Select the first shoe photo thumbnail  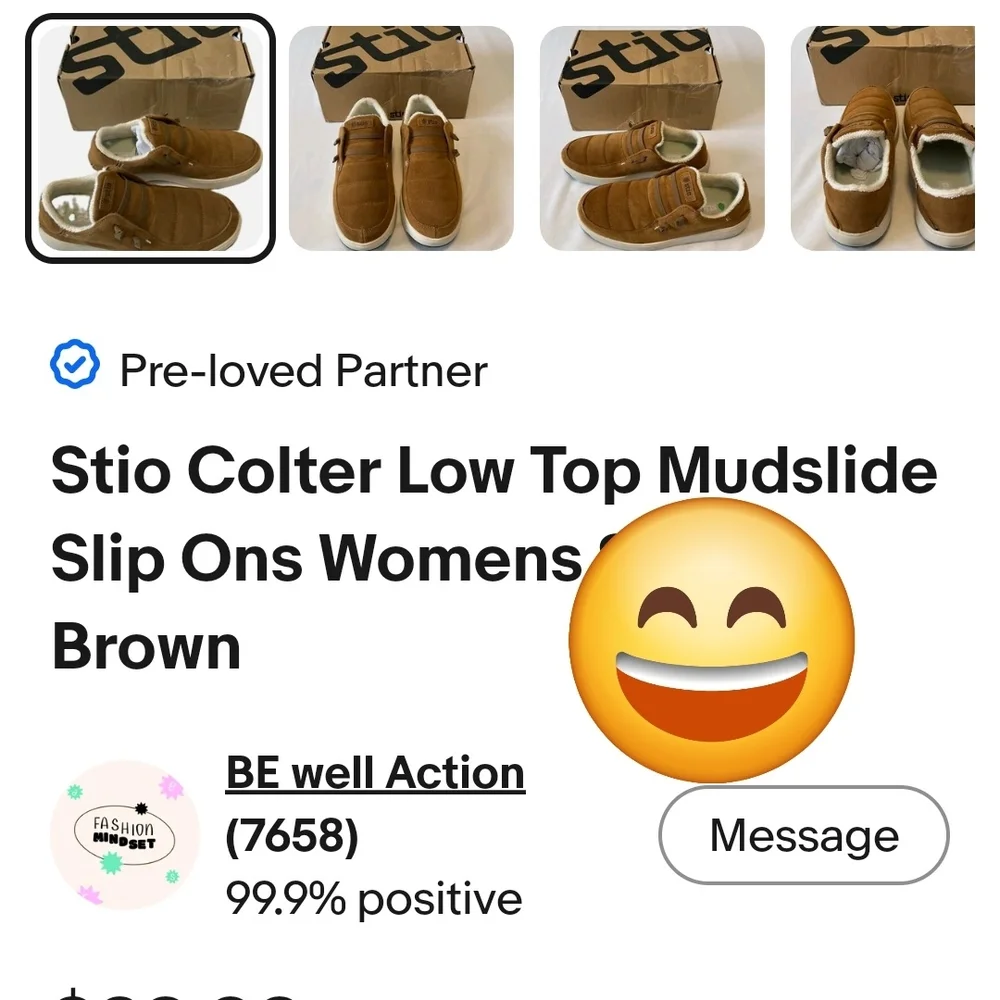pyautogui.click(x=150, y=138)
